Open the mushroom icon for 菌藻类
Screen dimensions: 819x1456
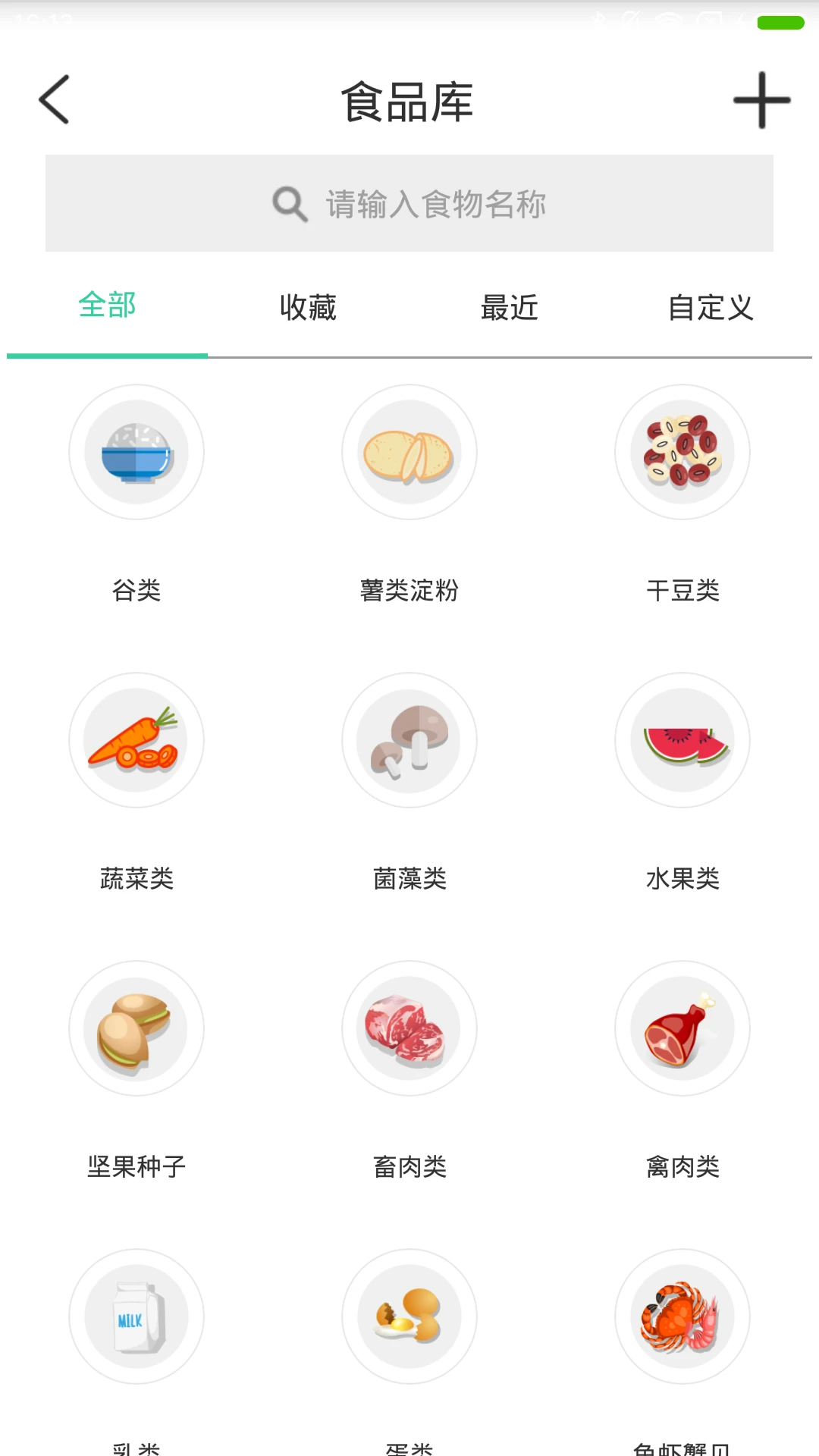pyautogui.click(x=409, y=739)
